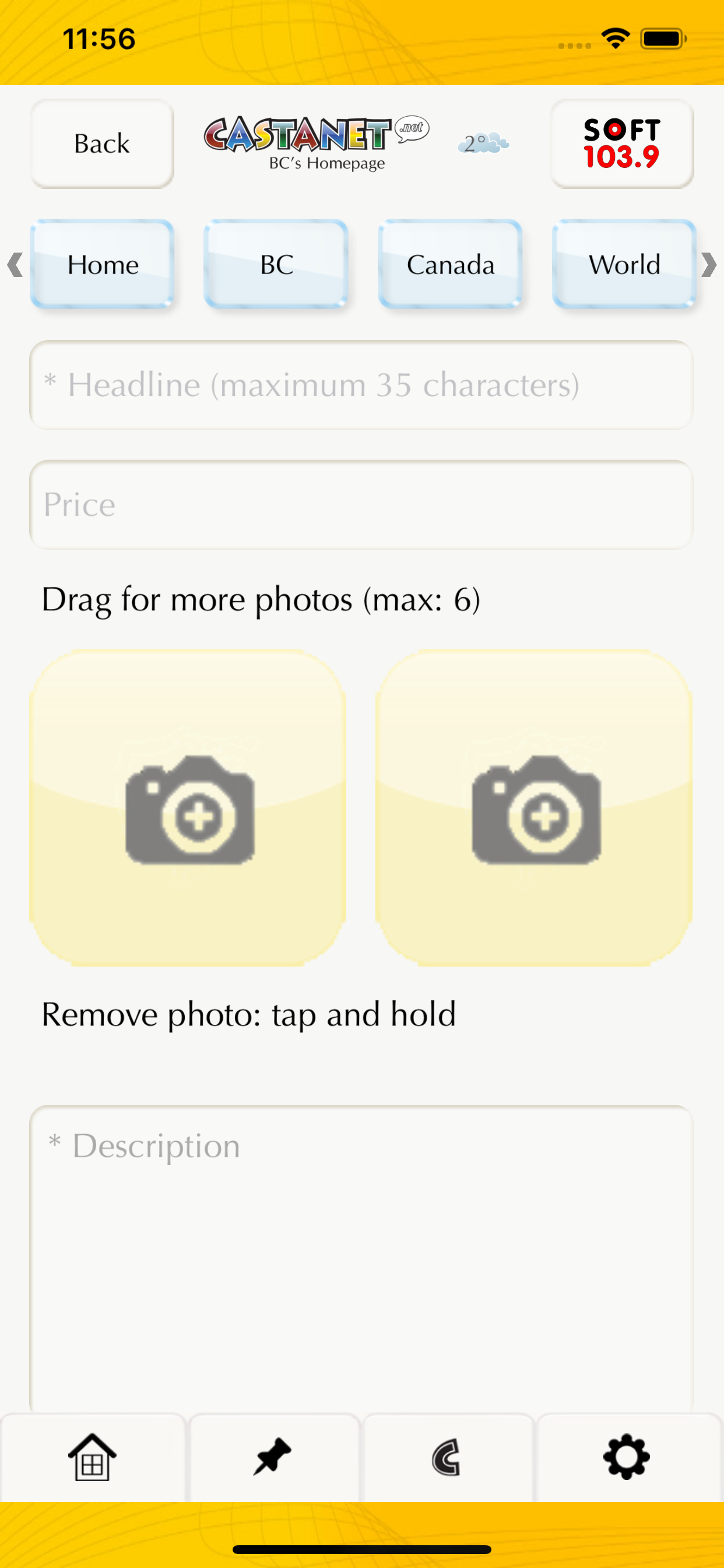Tap the right arrow of the section bar
724x1568 pixels.
[709, 265]
